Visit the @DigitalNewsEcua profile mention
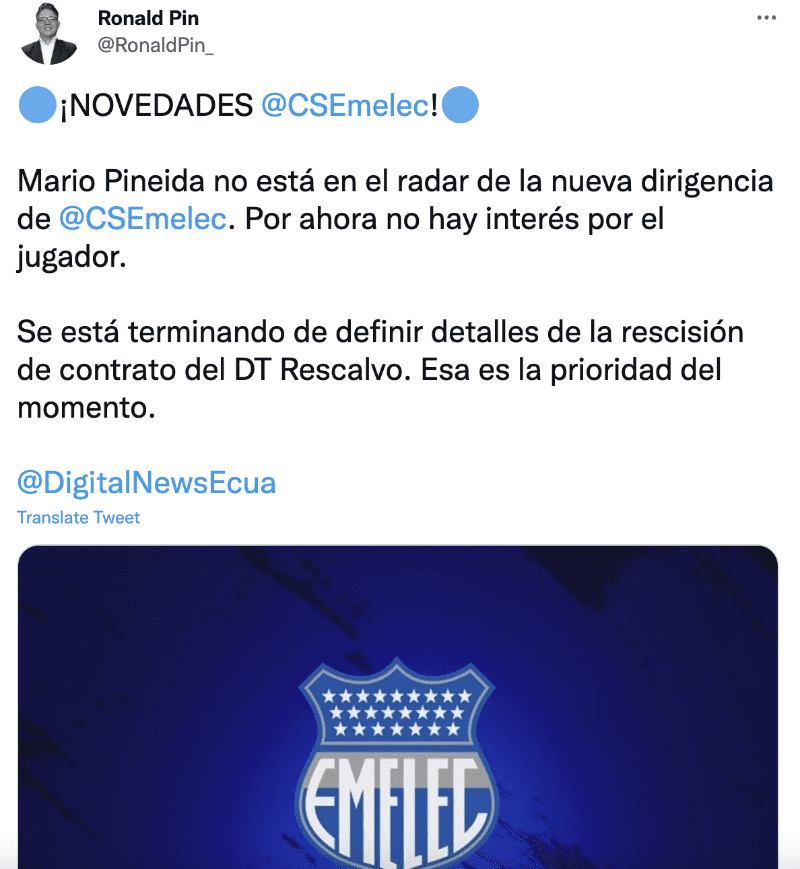800x869 pixels. point(146,483)
